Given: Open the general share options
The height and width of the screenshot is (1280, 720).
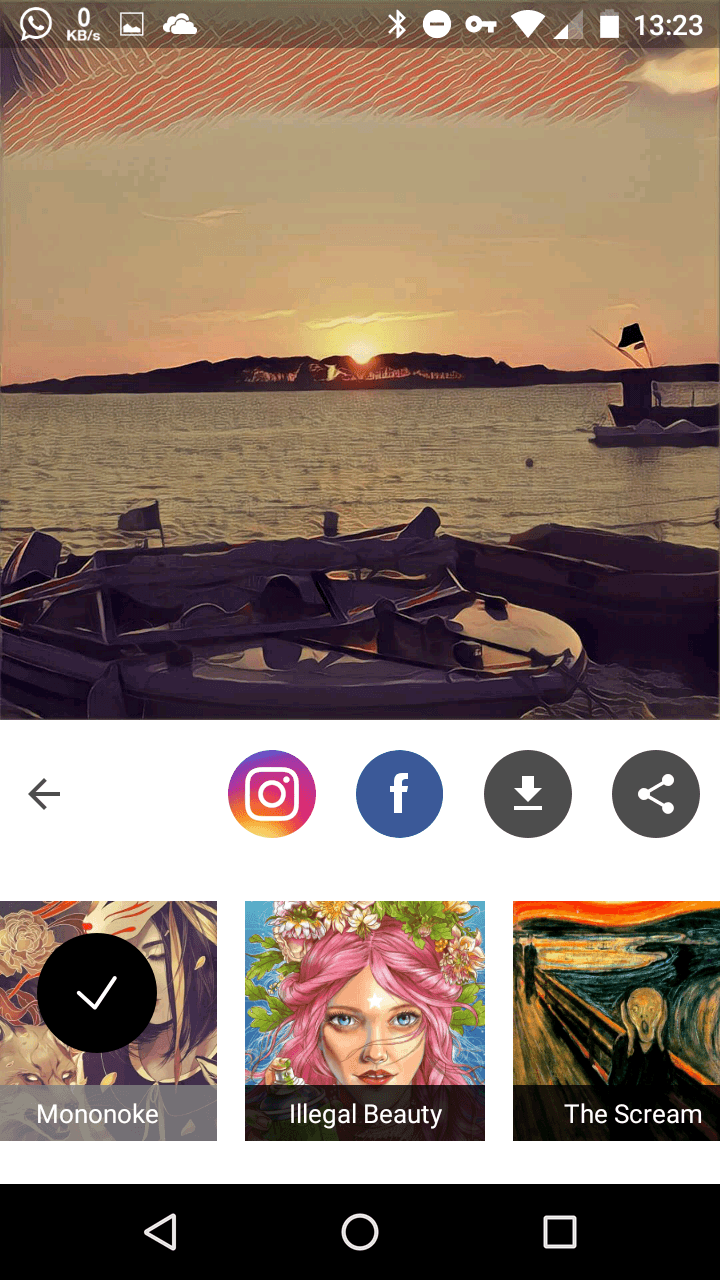Looking at the screenshot, I should 655,794.
